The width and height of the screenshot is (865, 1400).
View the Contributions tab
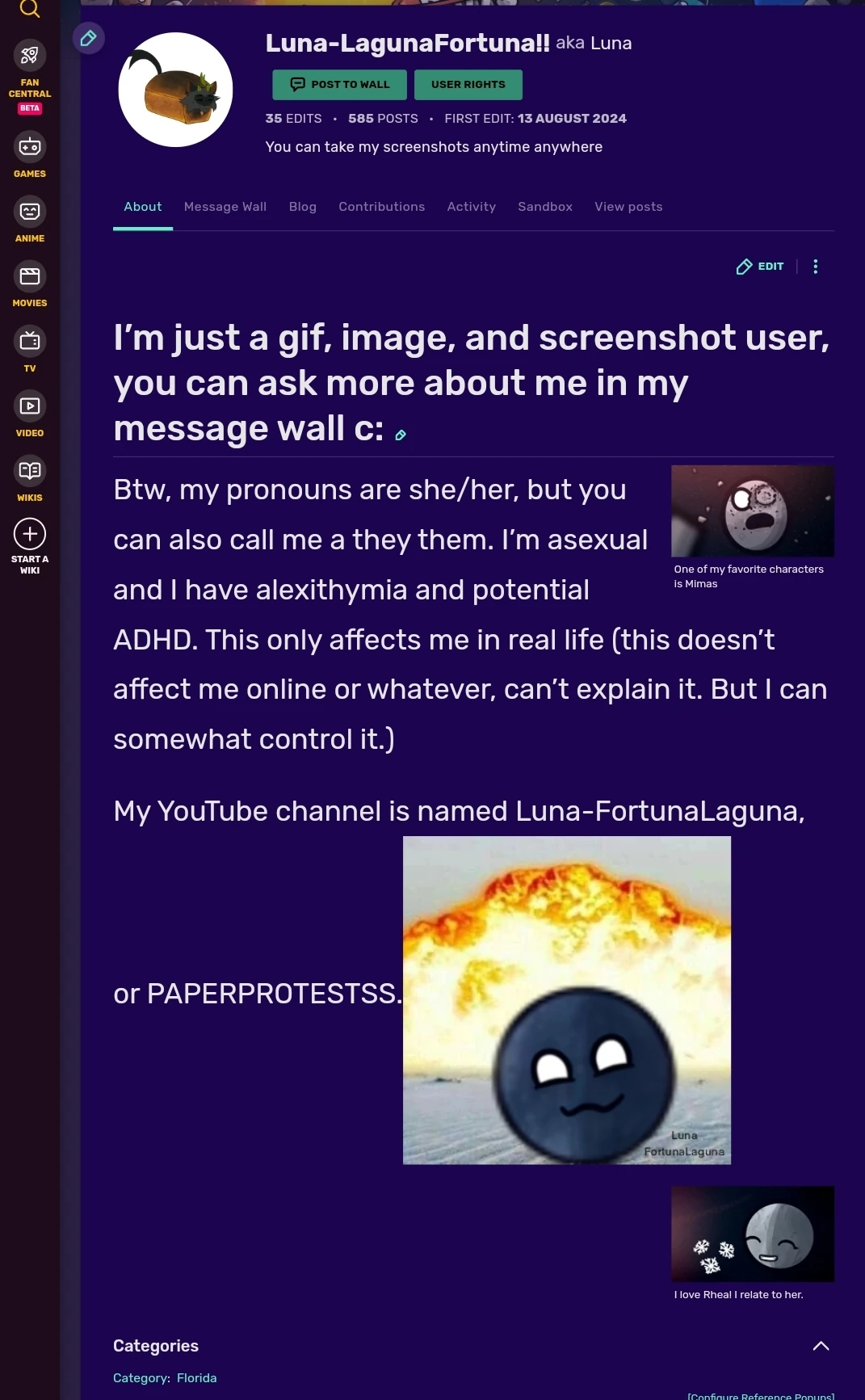382,207
